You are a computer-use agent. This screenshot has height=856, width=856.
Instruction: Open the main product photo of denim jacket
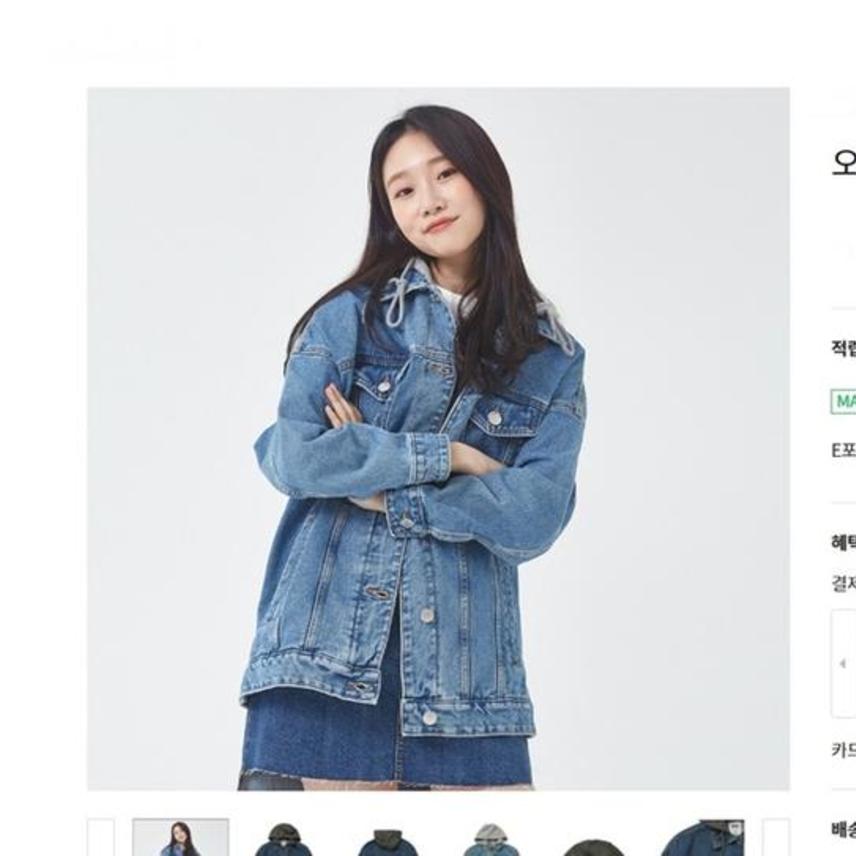[438, 438]
